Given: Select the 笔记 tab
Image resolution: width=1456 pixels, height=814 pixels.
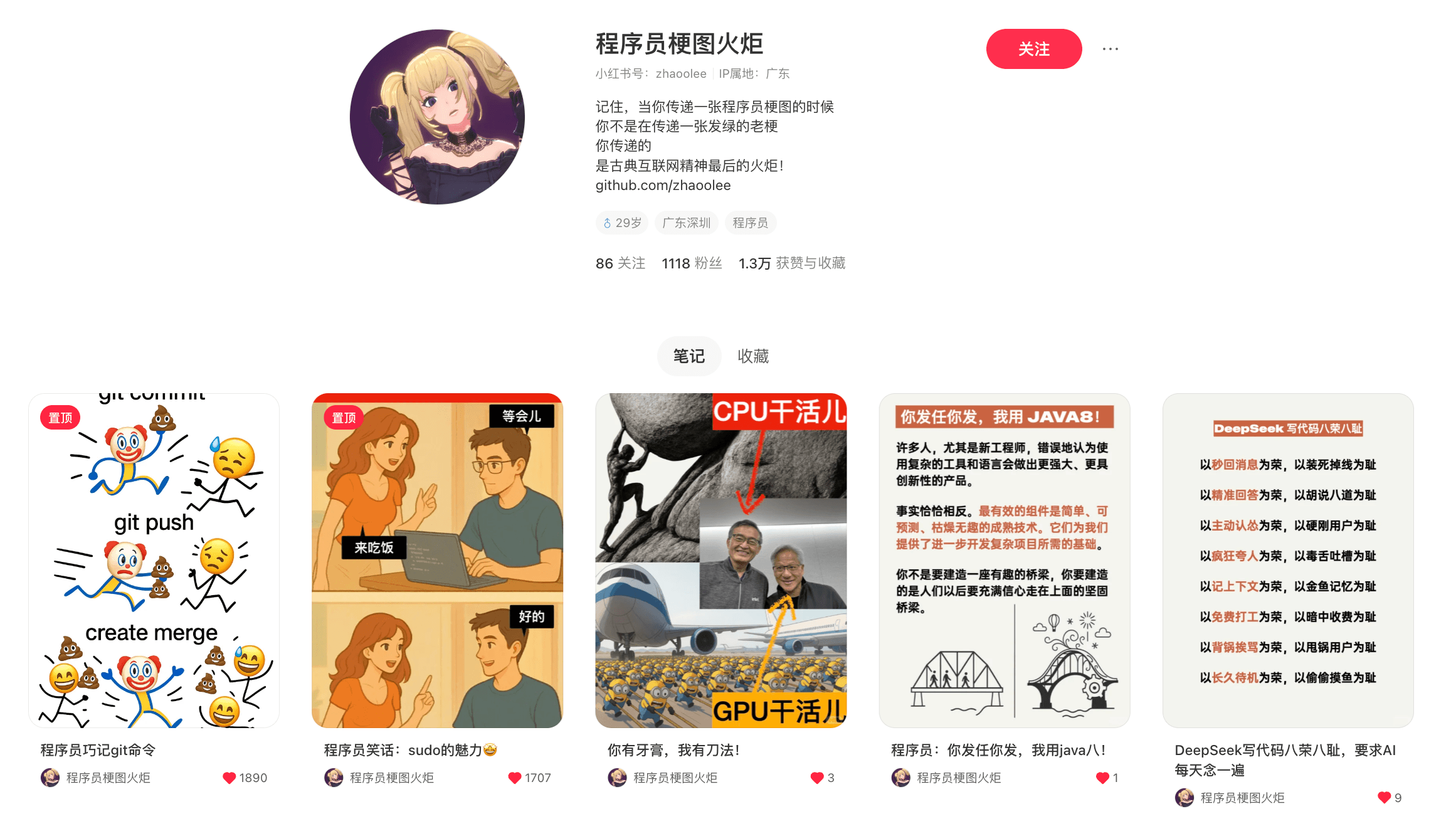Looking at the screenshot, I should coord(688,356).
